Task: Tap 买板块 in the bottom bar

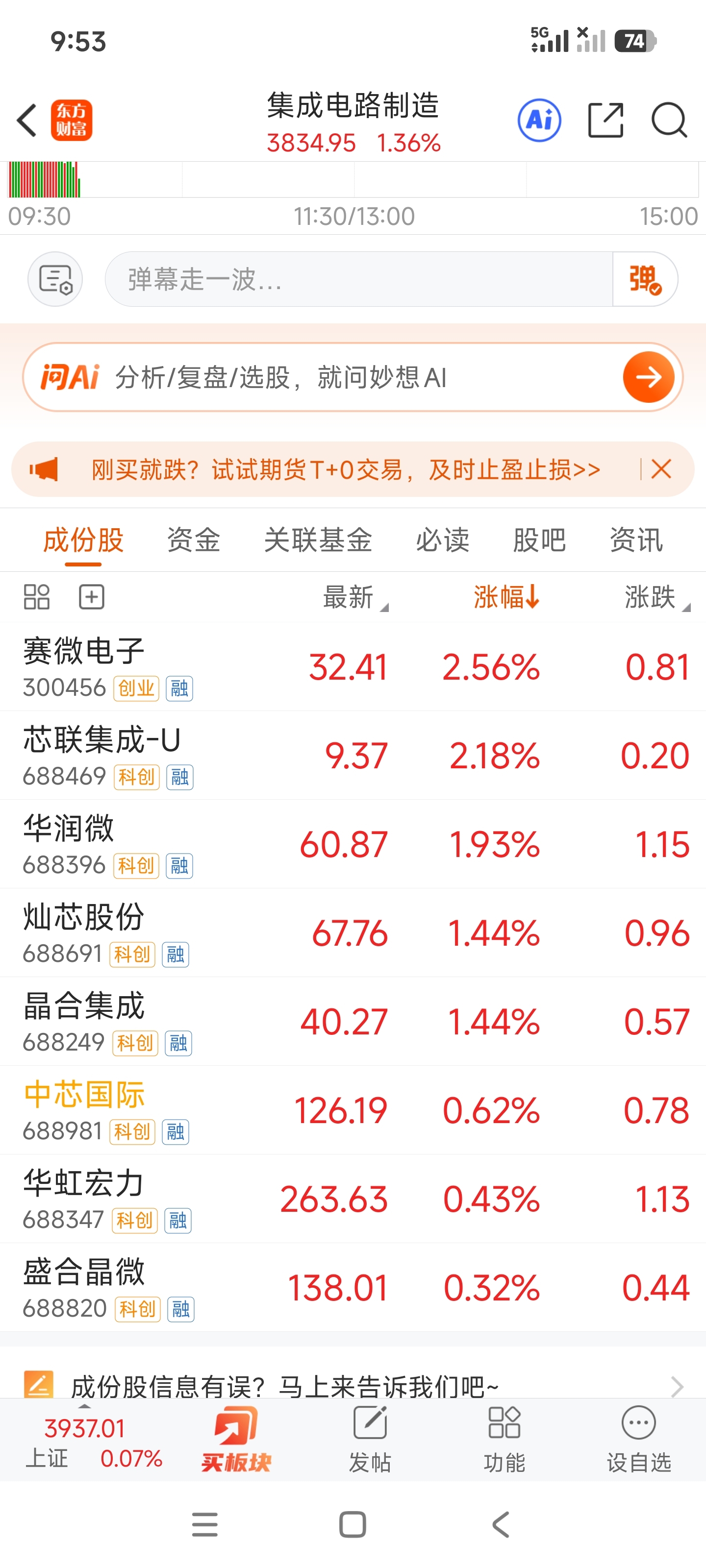Action: tap(236, 1440)
